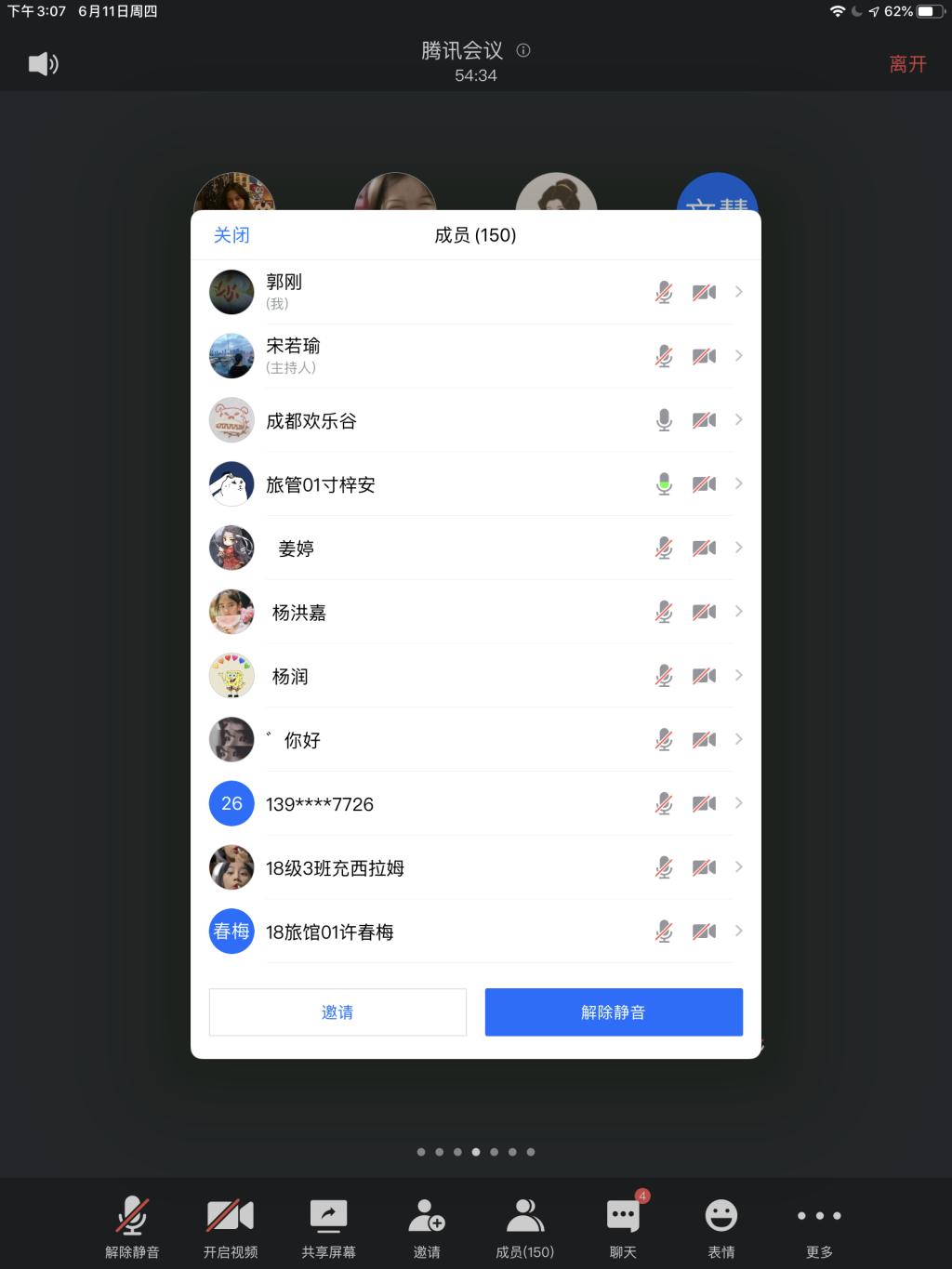This screenshot has width=952, height=1269.
Task: Open member row for 18旅馆01许春梅
Action: [x=474, y=932]
